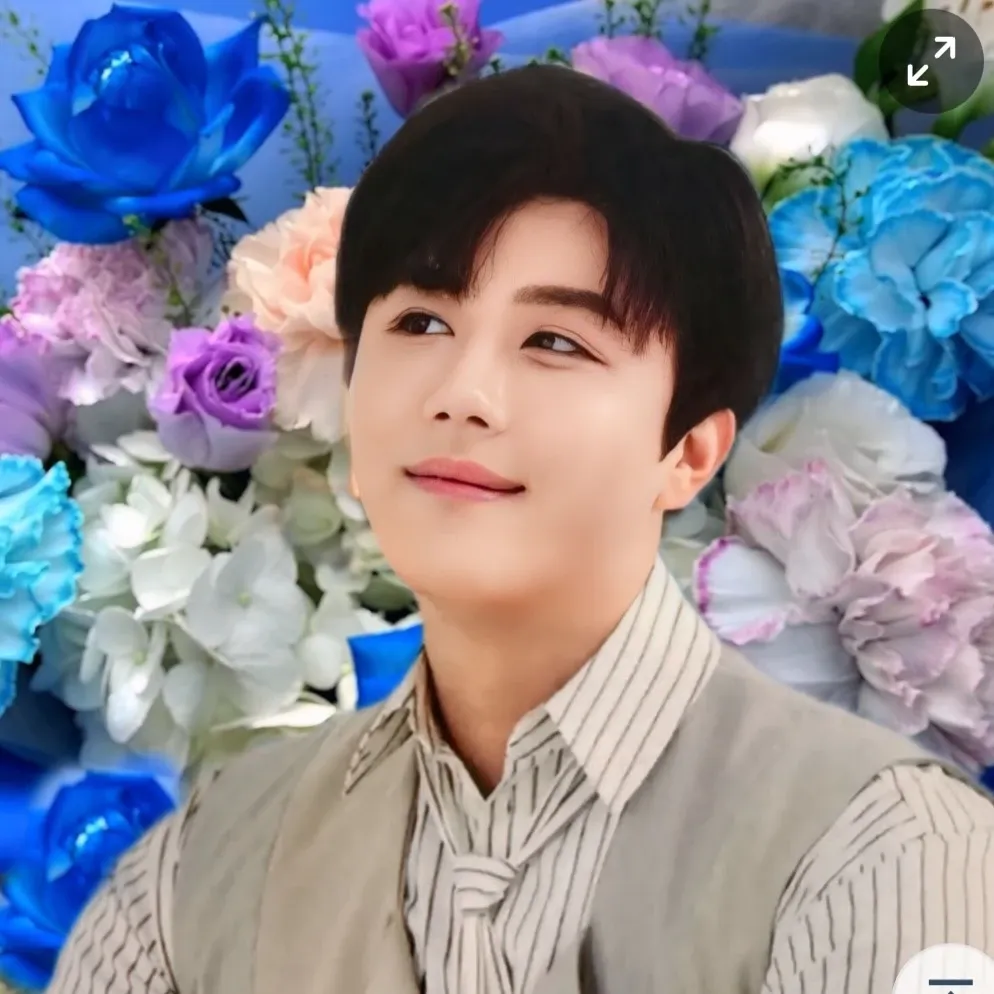Viewport: 994px width, 994px height.
Task: Tap the partially visible upload button
Action: coord(950,976)
